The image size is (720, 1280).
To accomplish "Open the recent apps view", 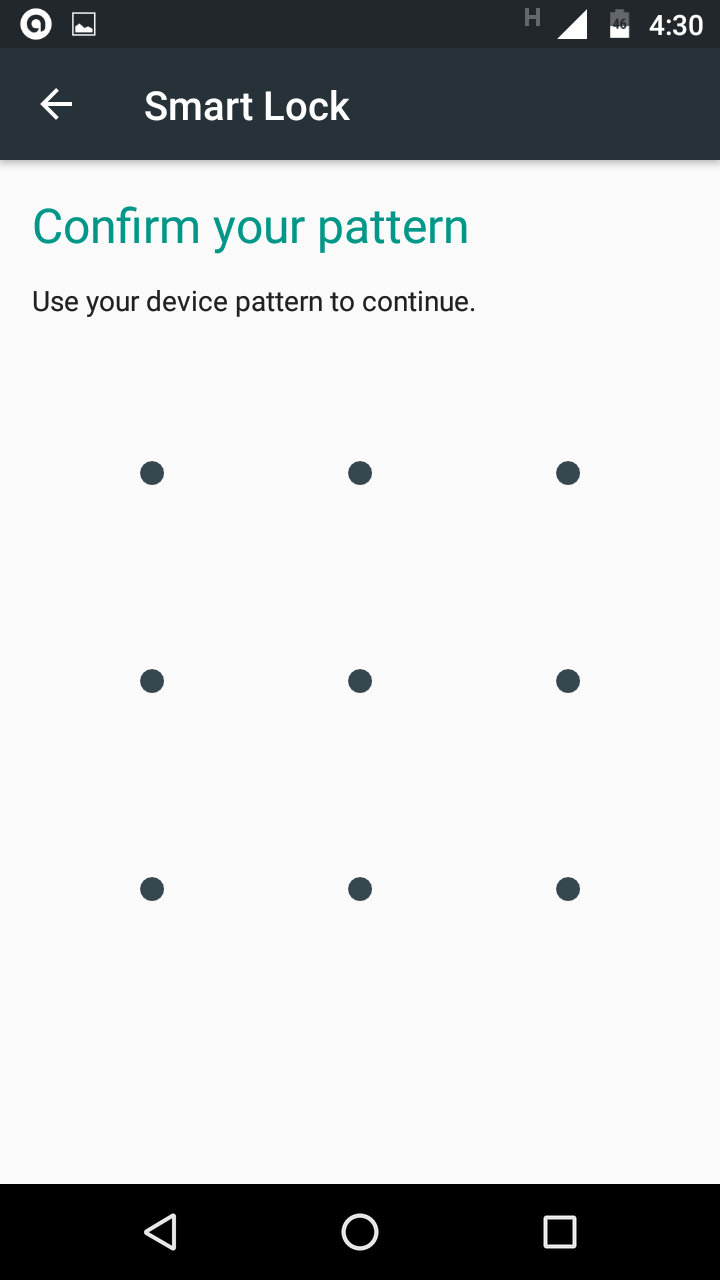I will (560, 1232).
